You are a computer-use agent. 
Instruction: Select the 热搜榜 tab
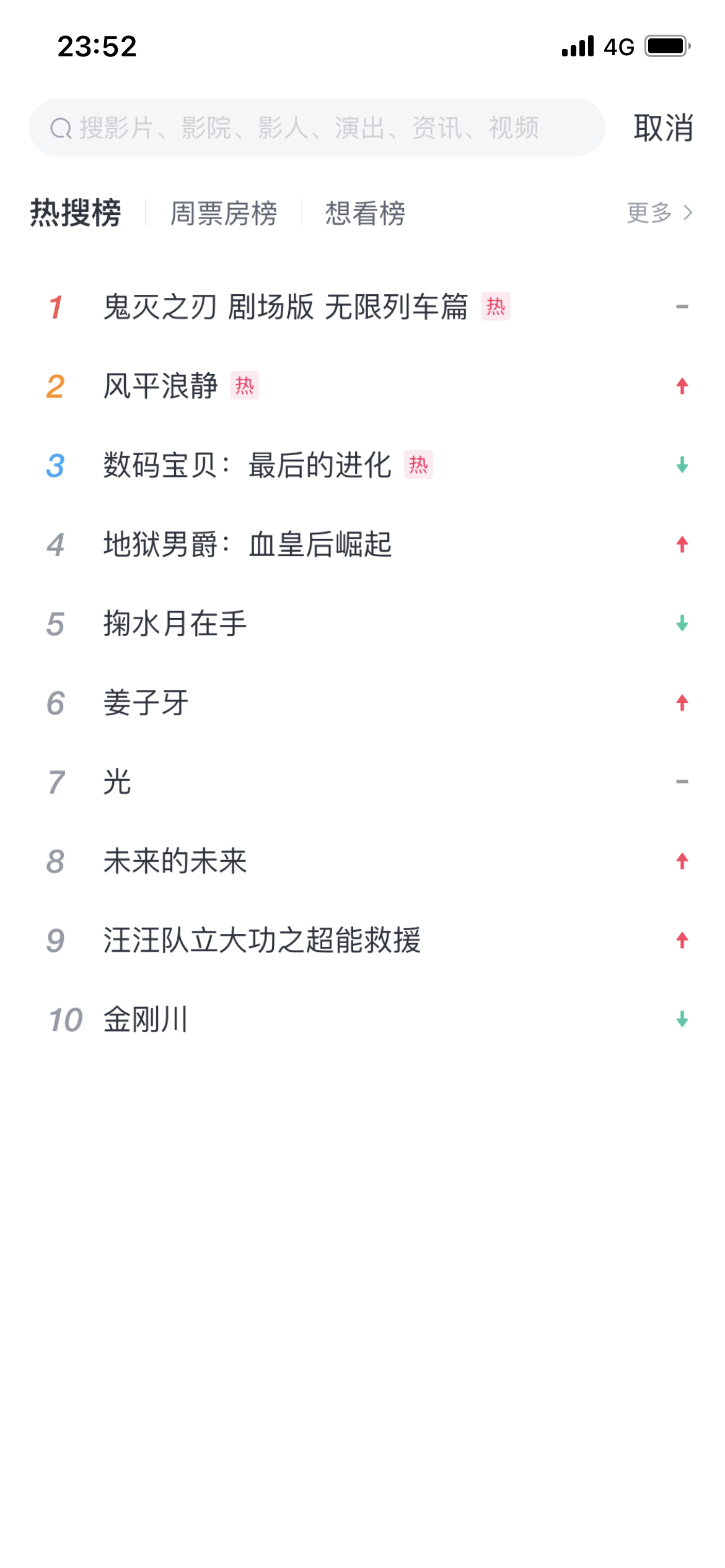[76, 214]
